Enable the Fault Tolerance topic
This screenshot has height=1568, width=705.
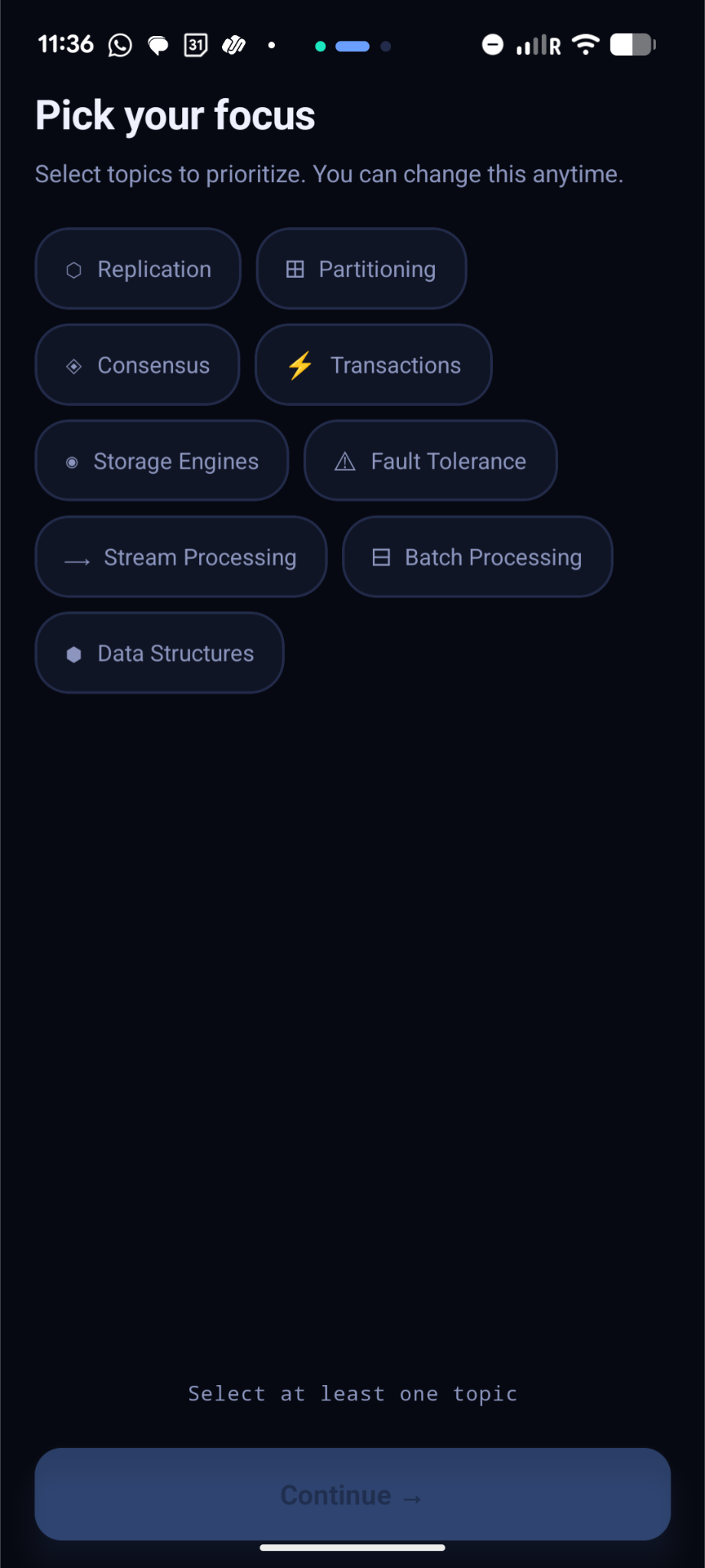(x=430, y=461)
